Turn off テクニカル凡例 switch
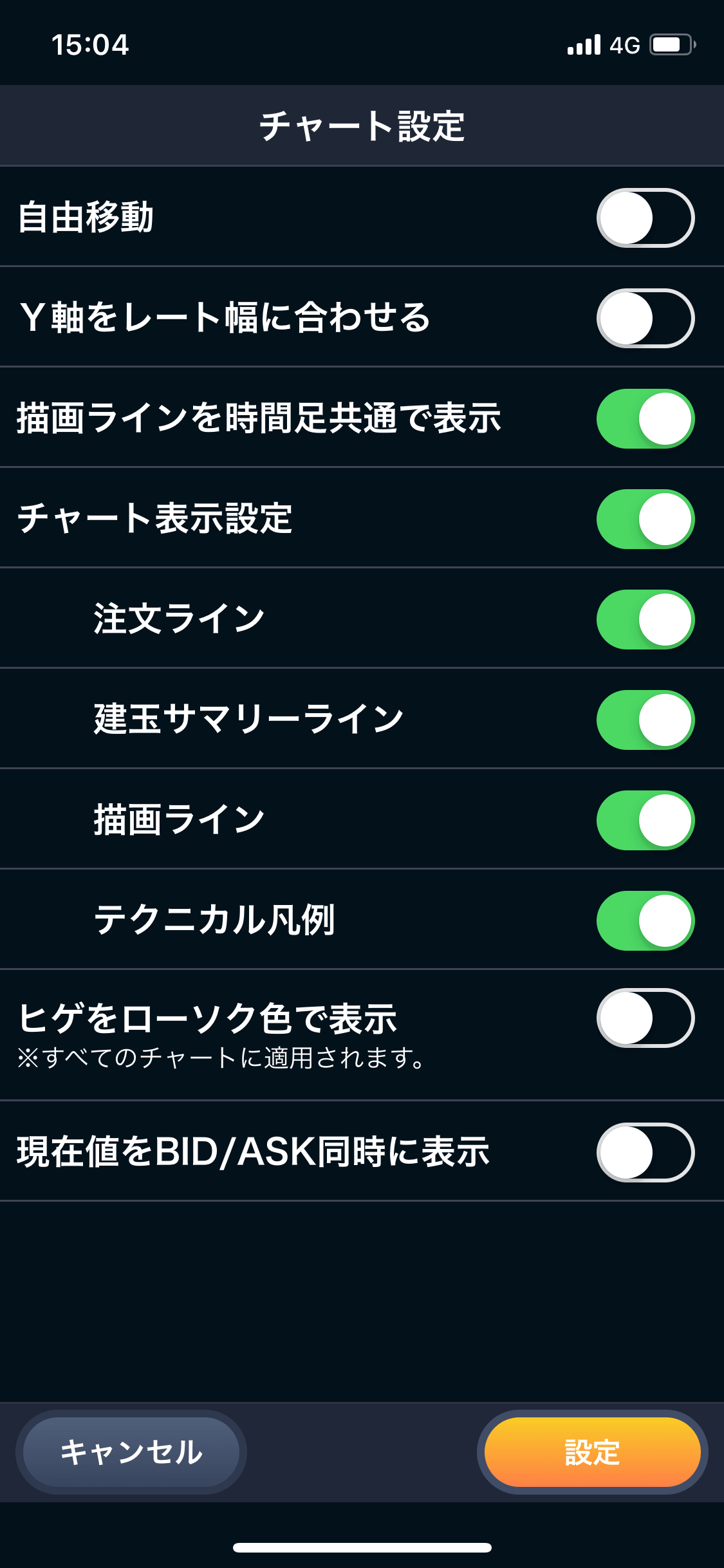 (645, 920)
